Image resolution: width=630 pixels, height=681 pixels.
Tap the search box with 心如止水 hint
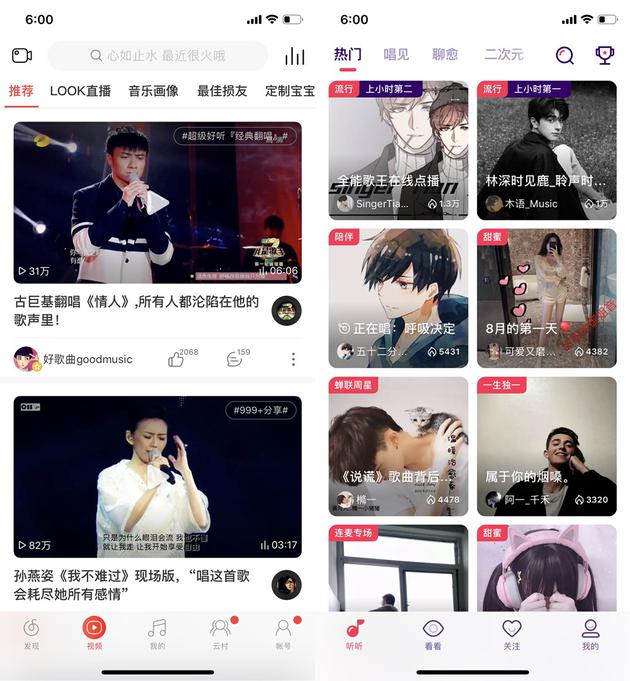click(158, 56)
